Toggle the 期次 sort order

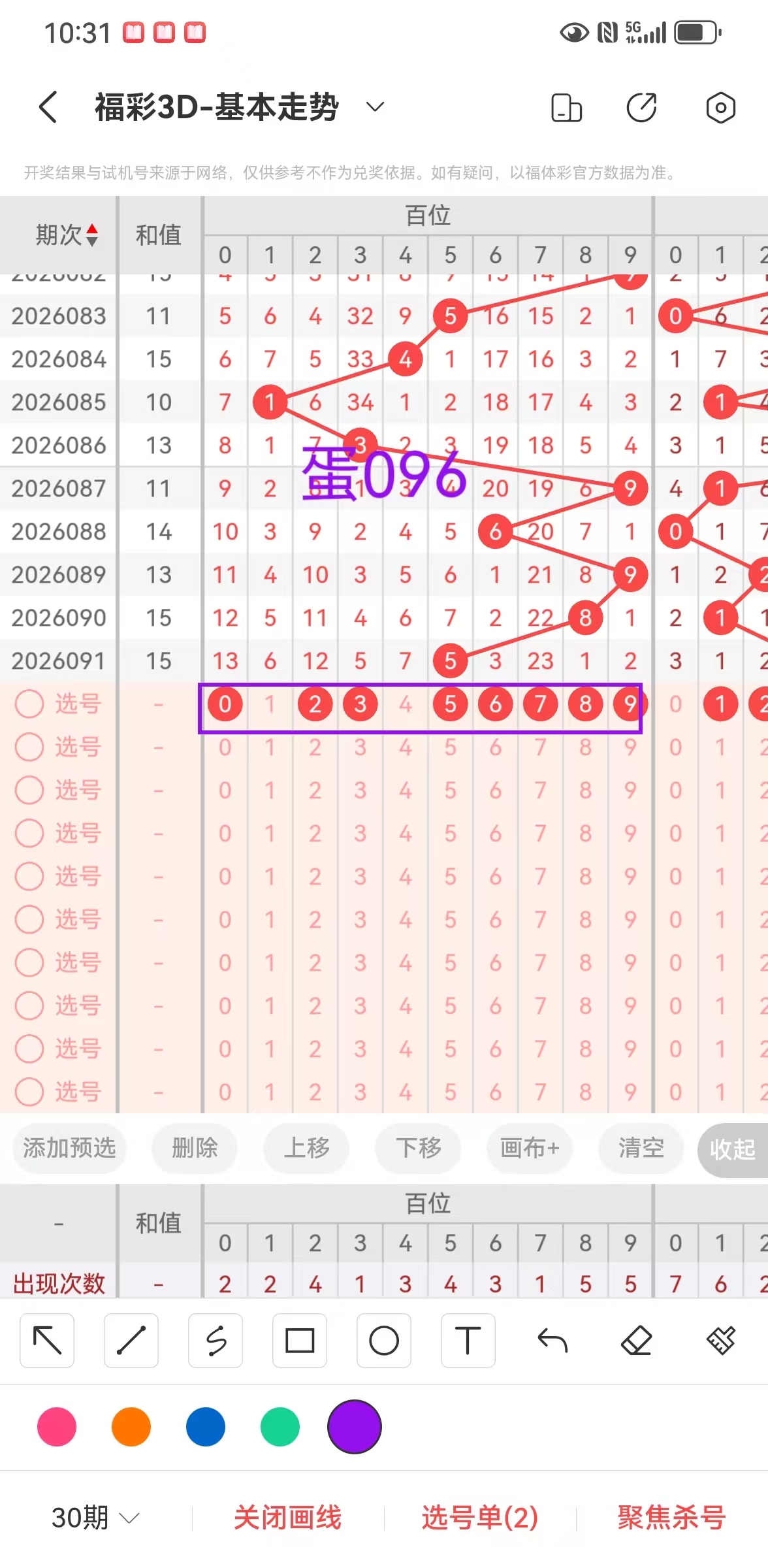click(x=67, y=235)
